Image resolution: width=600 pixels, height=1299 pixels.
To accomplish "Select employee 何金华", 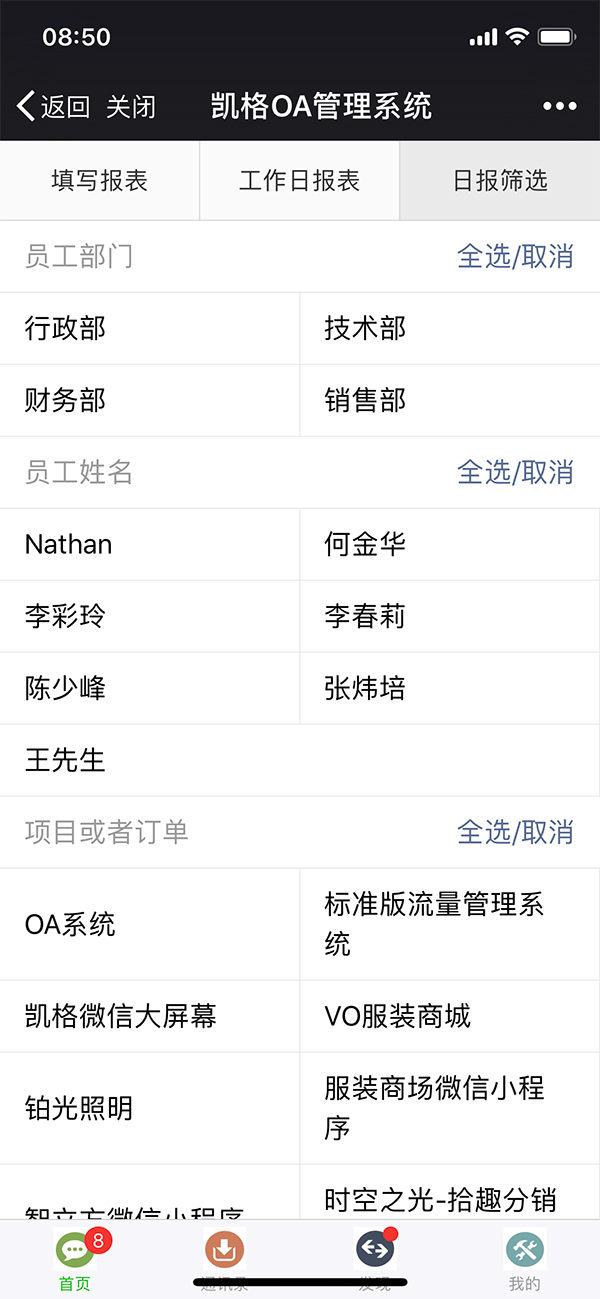I will point(450,544).
